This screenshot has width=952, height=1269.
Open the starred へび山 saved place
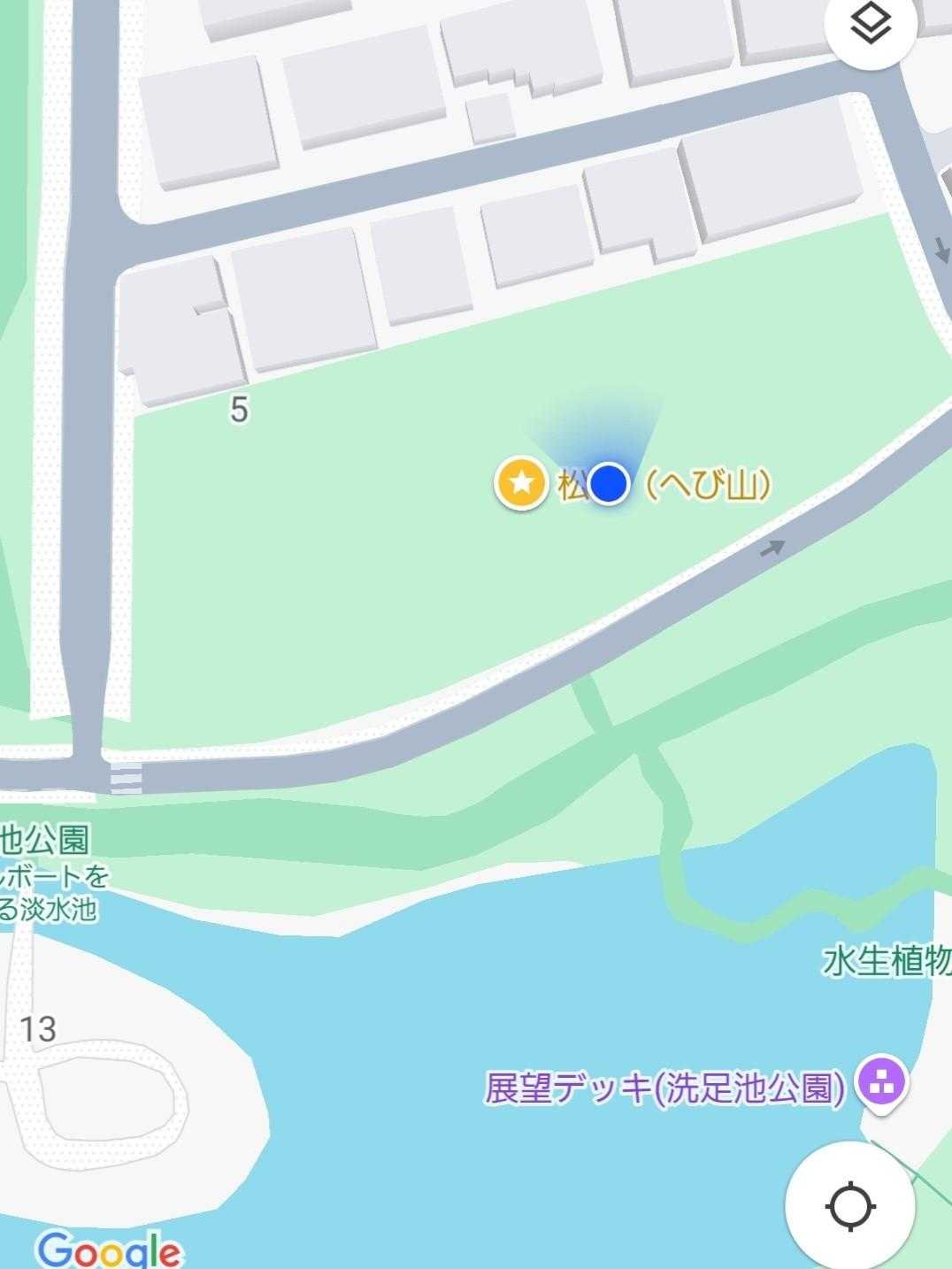pos(523,483)
